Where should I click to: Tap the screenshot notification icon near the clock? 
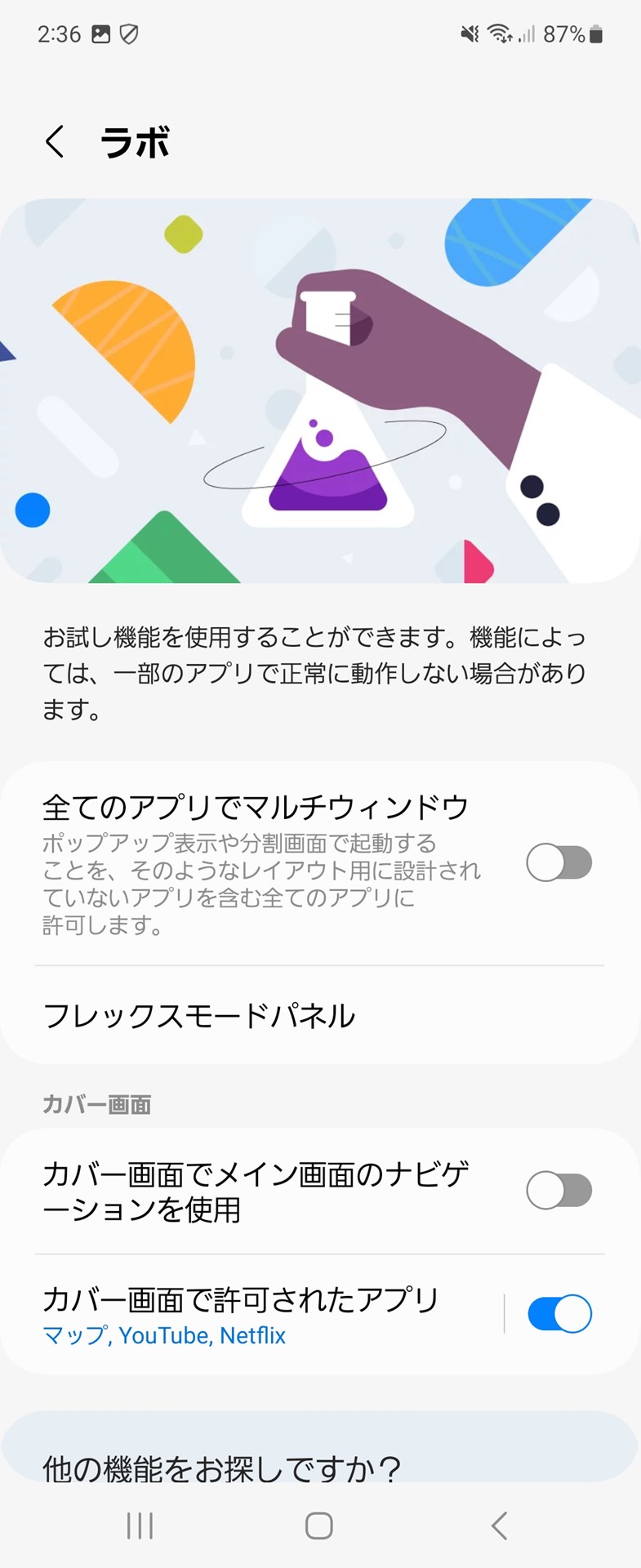pos(100,33)
